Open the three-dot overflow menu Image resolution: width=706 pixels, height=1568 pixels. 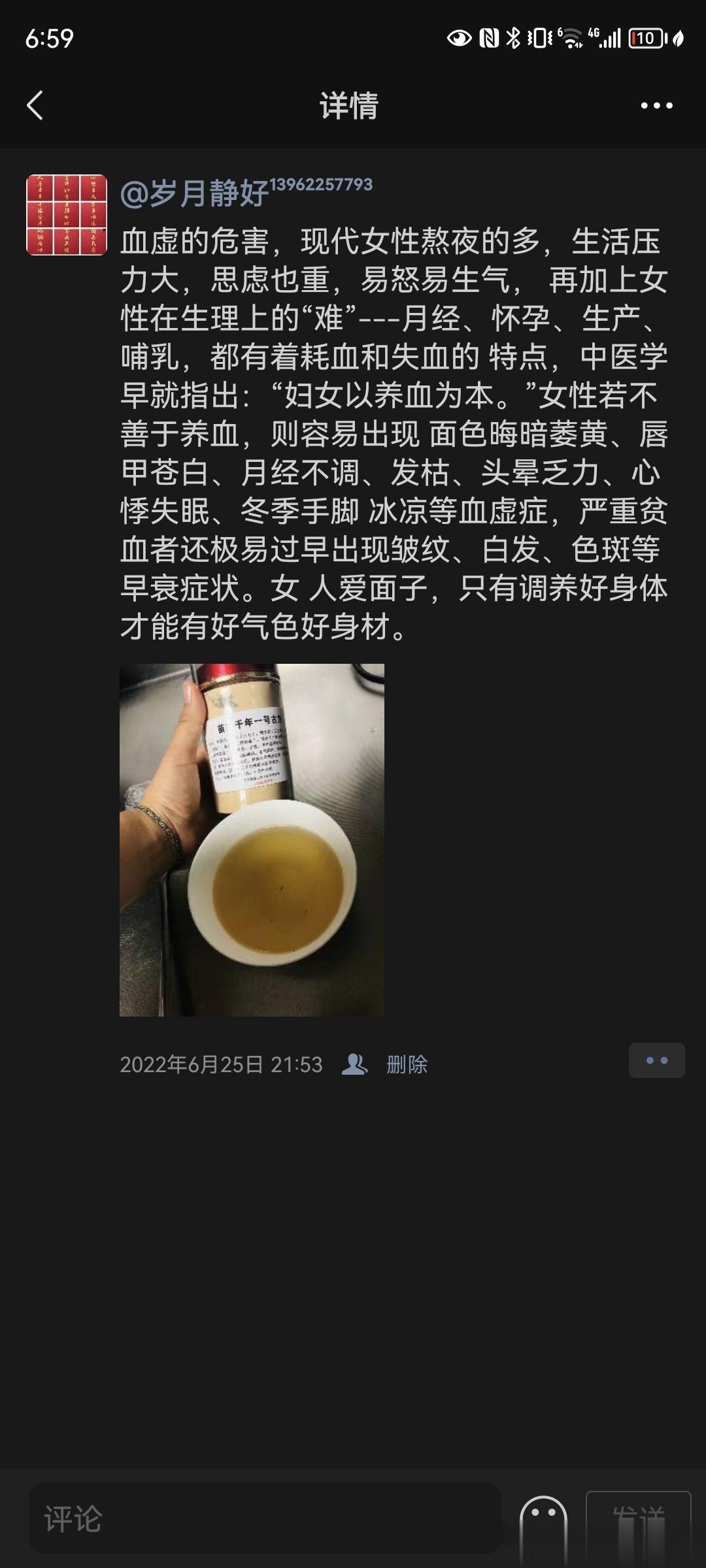tap(656, 105)
